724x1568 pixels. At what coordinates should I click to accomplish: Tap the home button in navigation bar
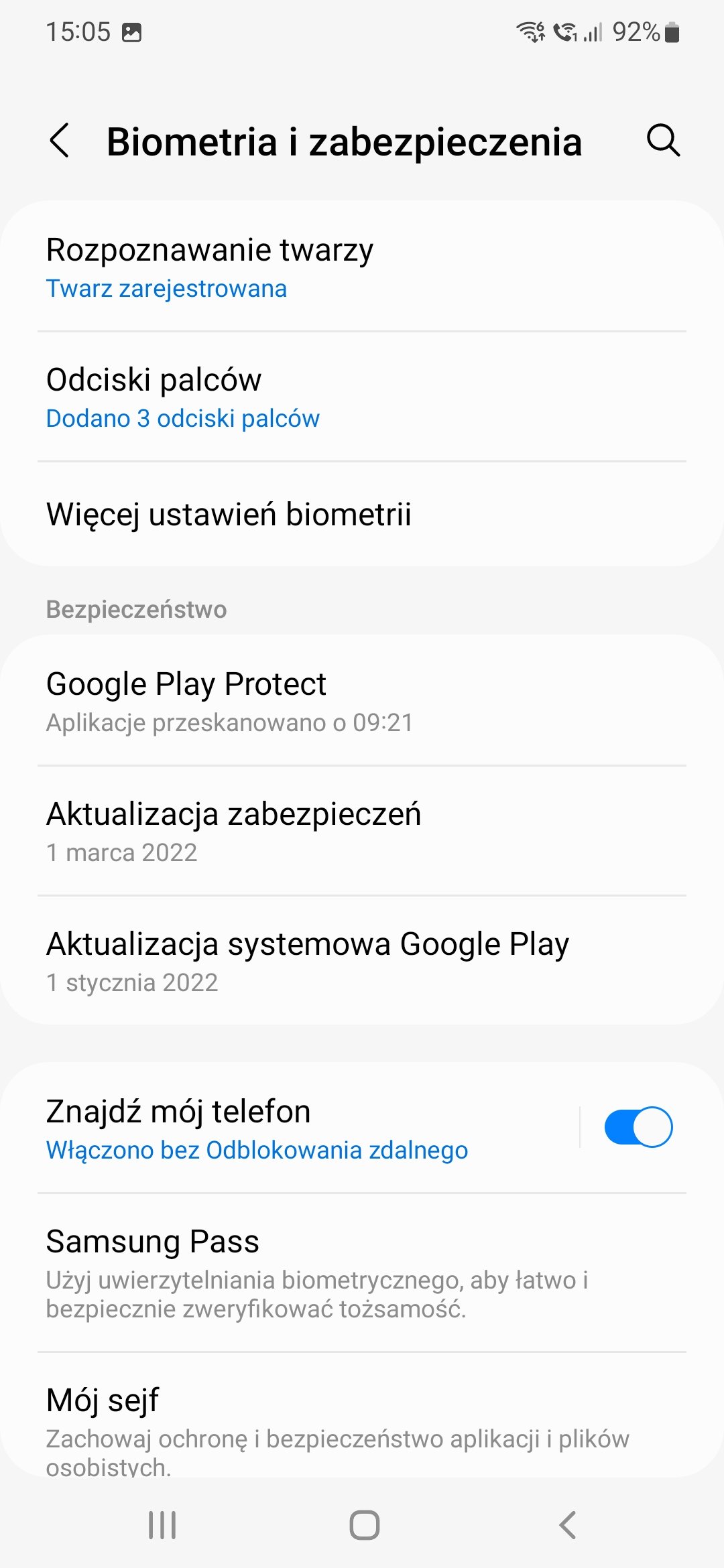364,1525
